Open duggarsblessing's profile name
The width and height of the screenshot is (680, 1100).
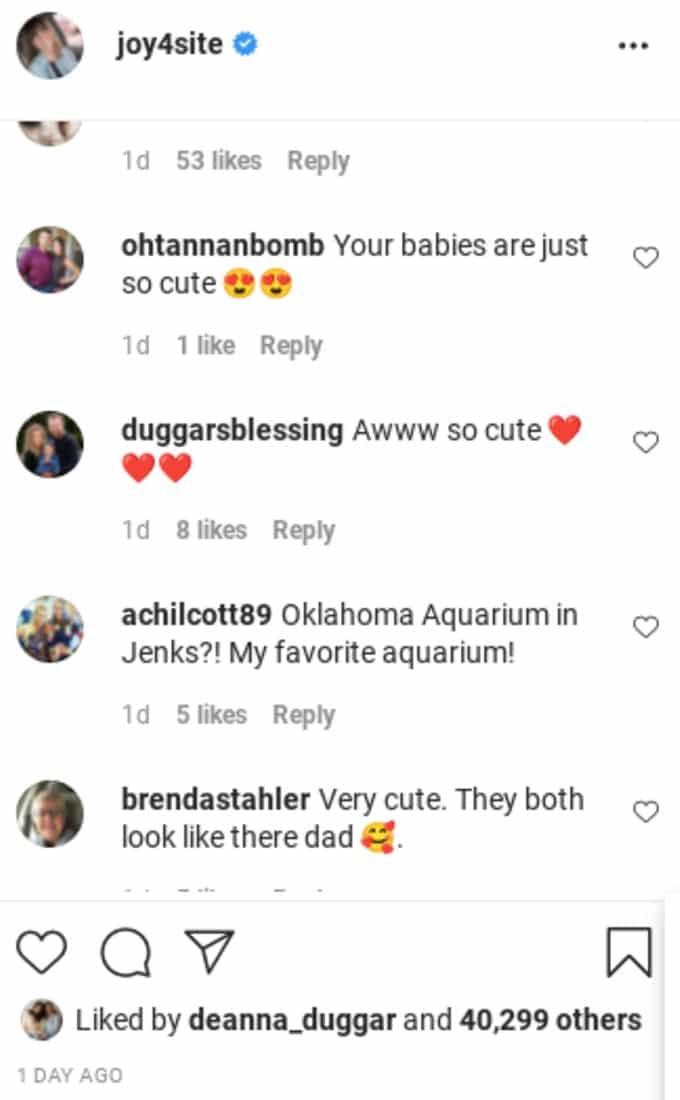pos(232,429)
